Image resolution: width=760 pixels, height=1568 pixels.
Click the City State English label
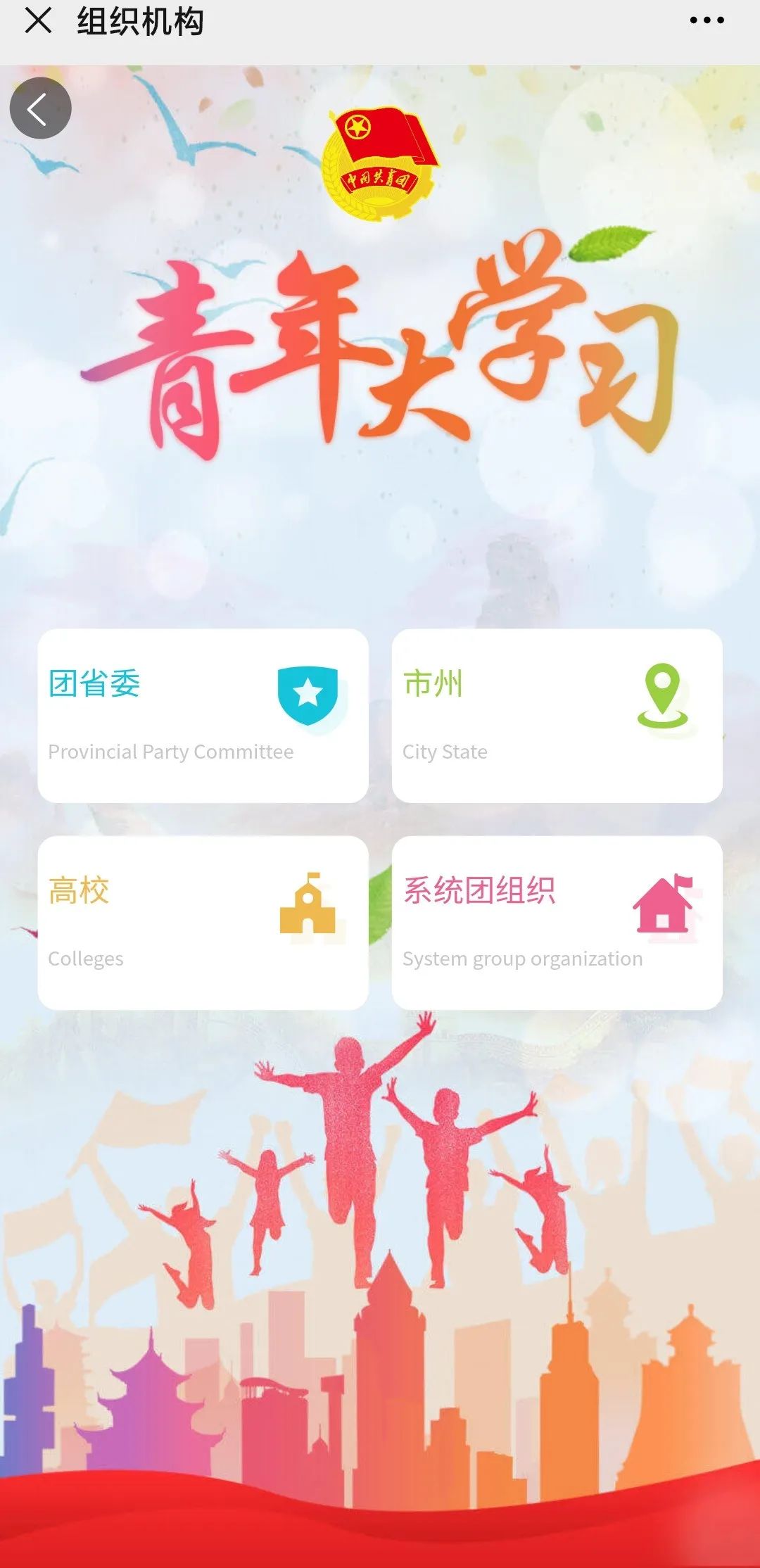point(444,752)
